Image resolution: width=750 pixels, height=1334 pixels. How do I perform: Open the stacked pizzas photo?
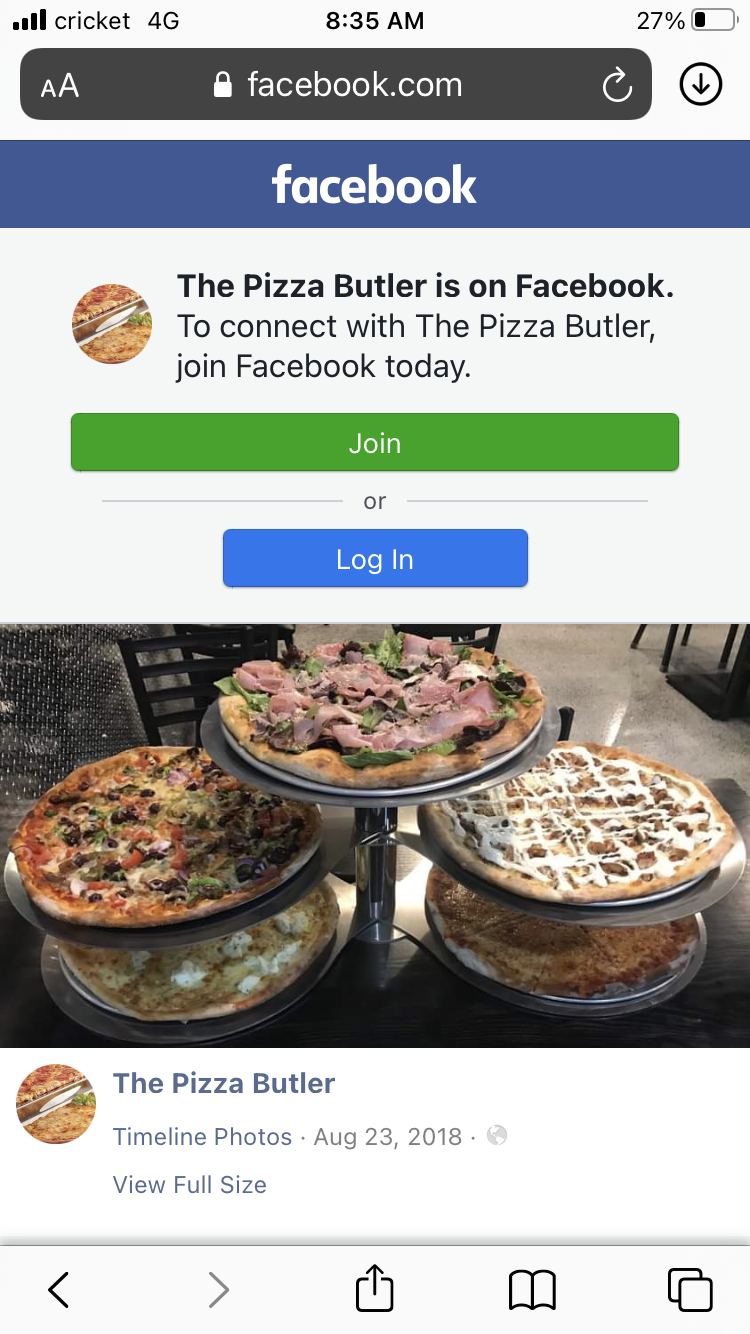tap(375, 835)
